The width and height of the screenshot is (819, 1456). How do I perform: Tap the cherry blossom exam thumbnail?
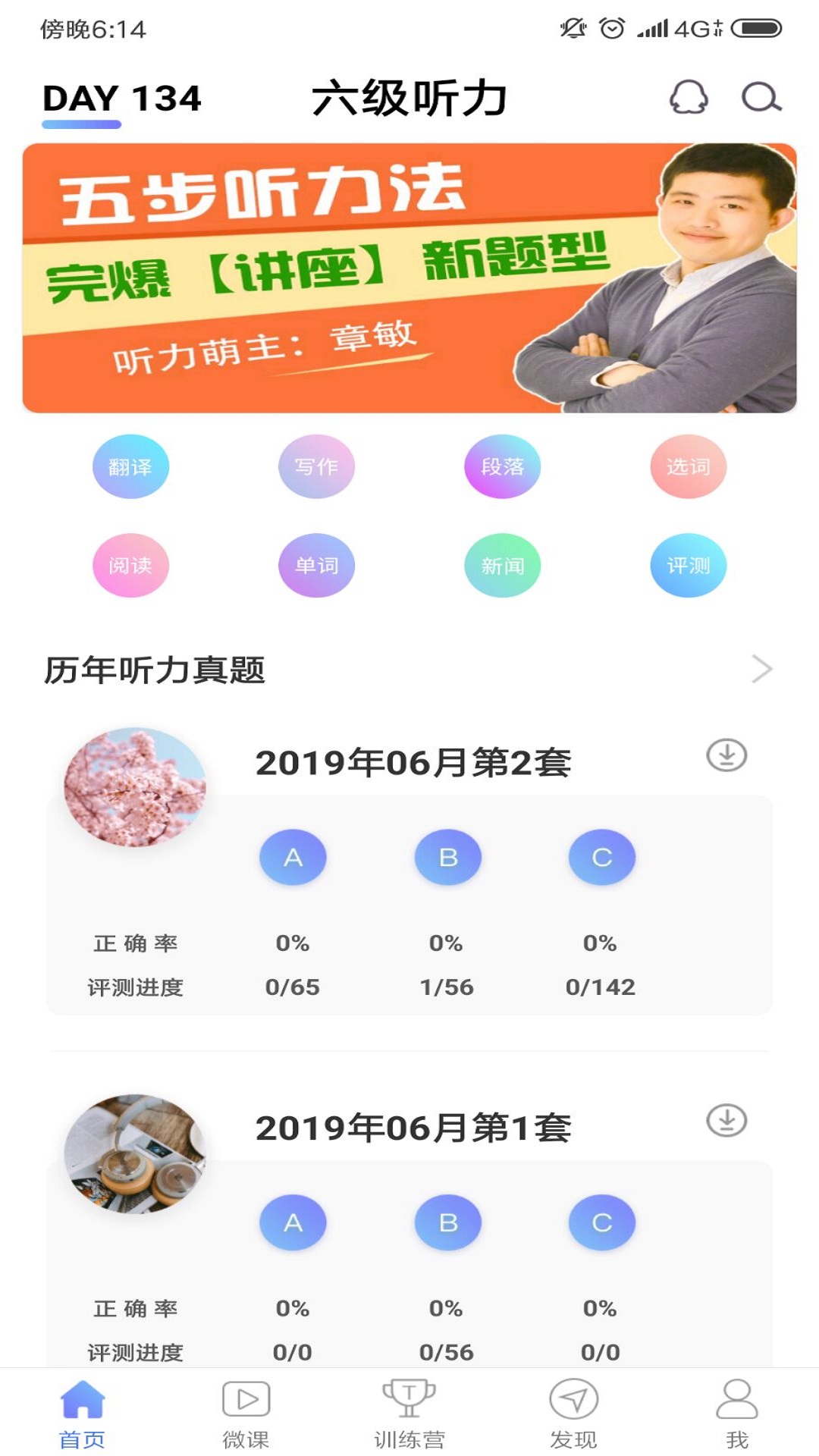tap(135, 787)
